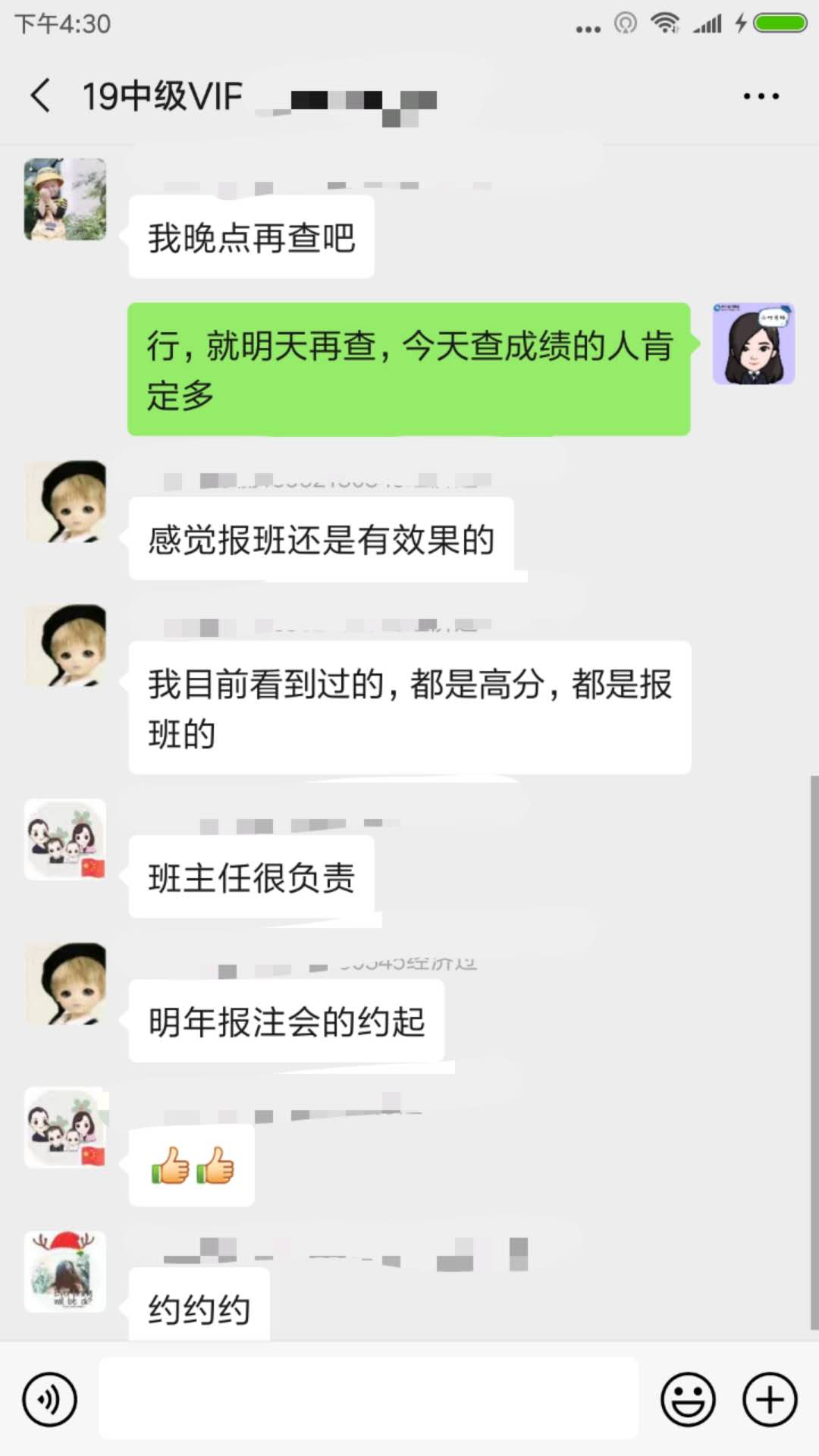819x1456 pixels.
Task: Open avatar beside 我目前看到过的 message
Action: coord(65,645)
